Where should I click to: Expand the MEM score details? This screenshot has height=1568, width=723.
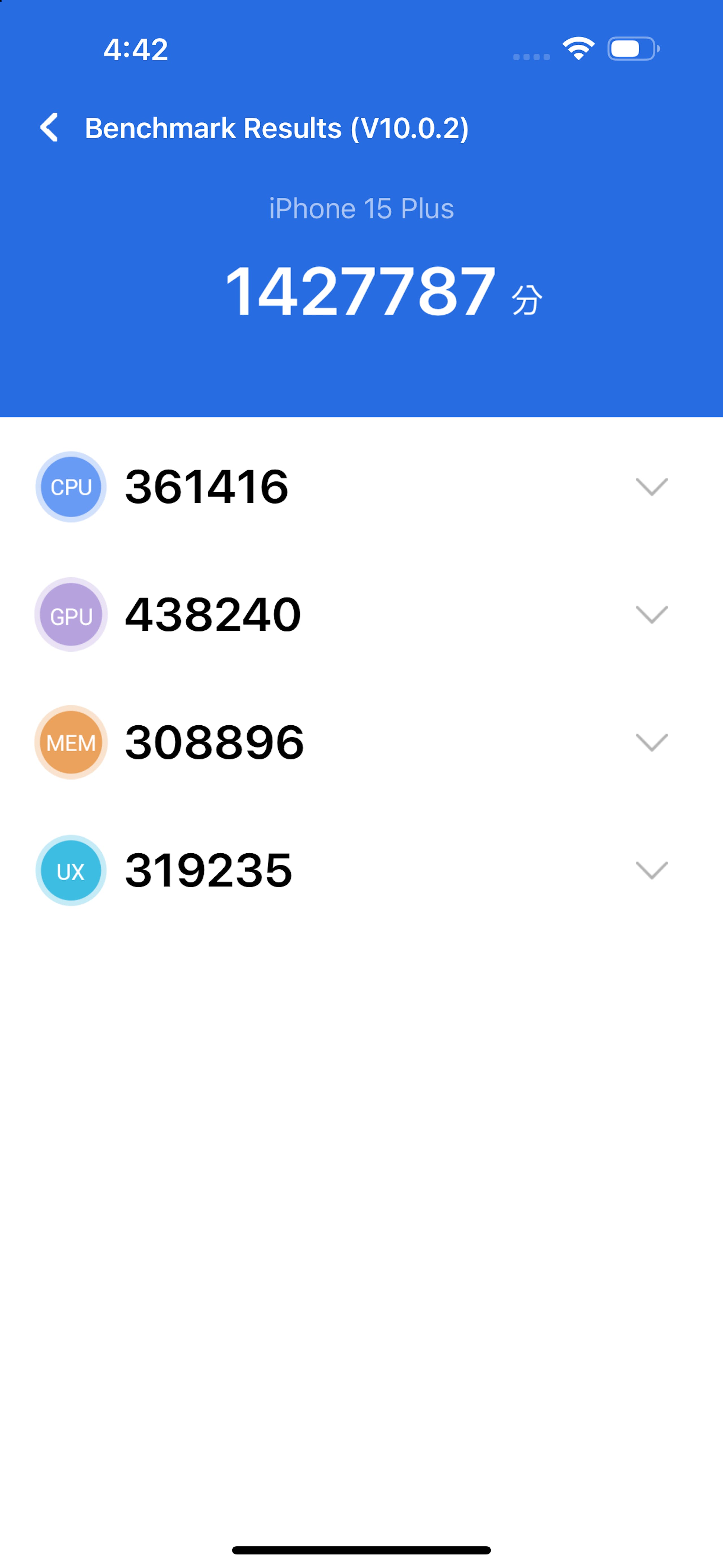pos(652,743)
